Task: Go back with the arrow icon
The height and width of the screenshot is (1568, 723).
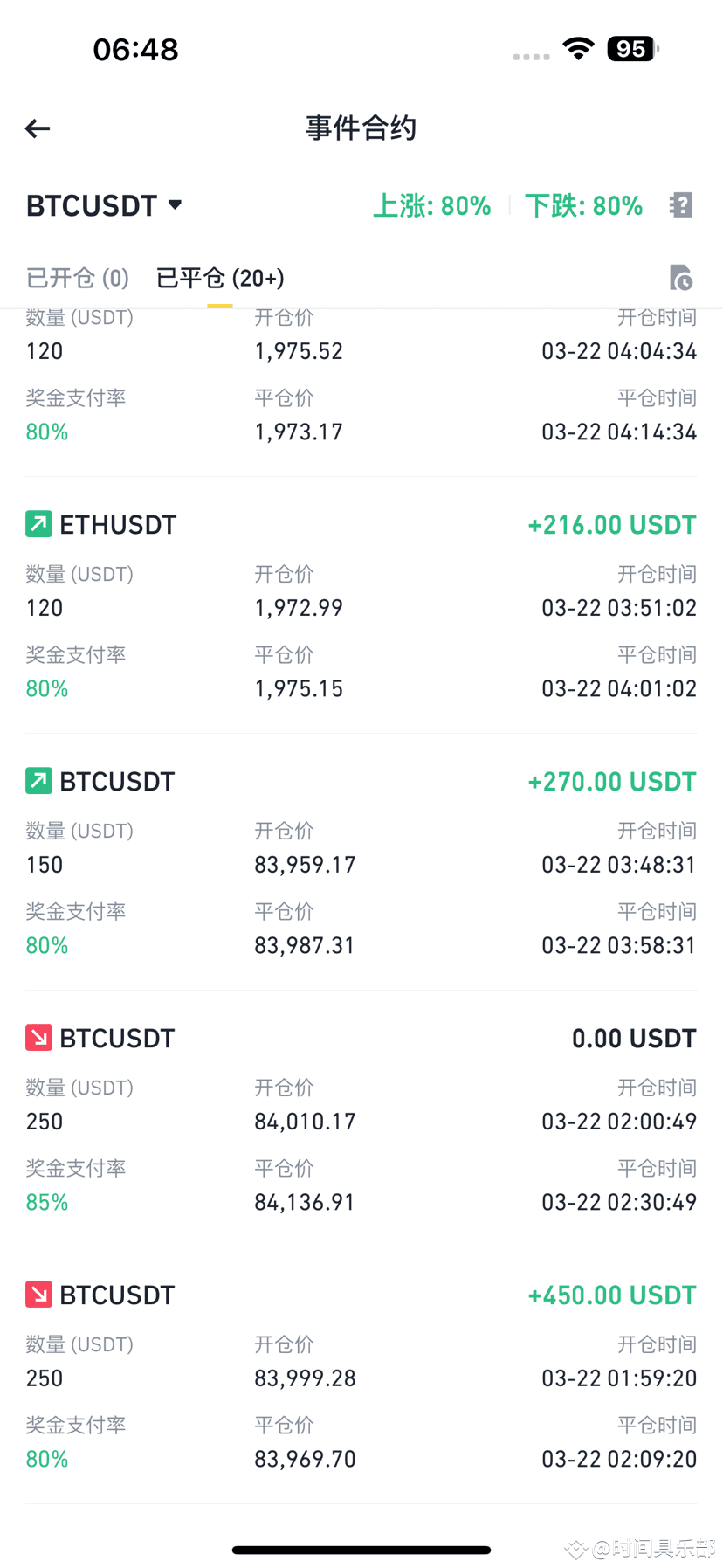Action: point(38,129)
